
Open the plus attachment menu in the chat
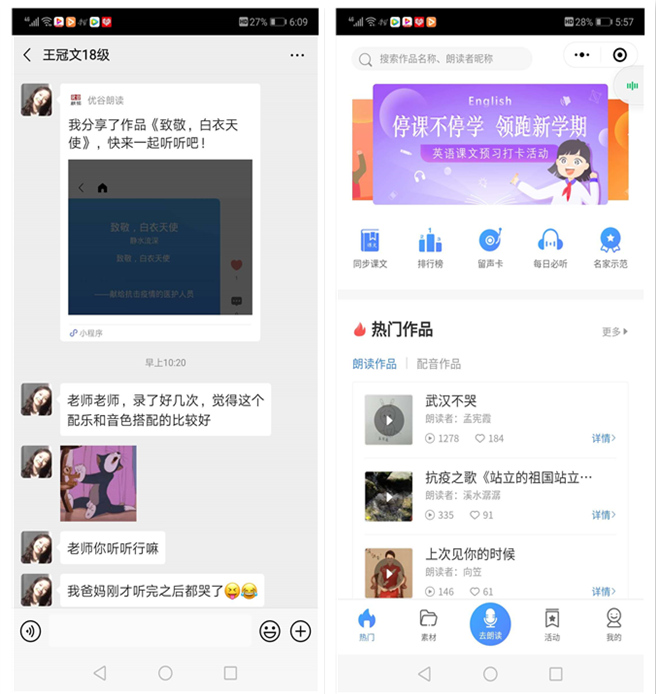click(x=300, y=631)
